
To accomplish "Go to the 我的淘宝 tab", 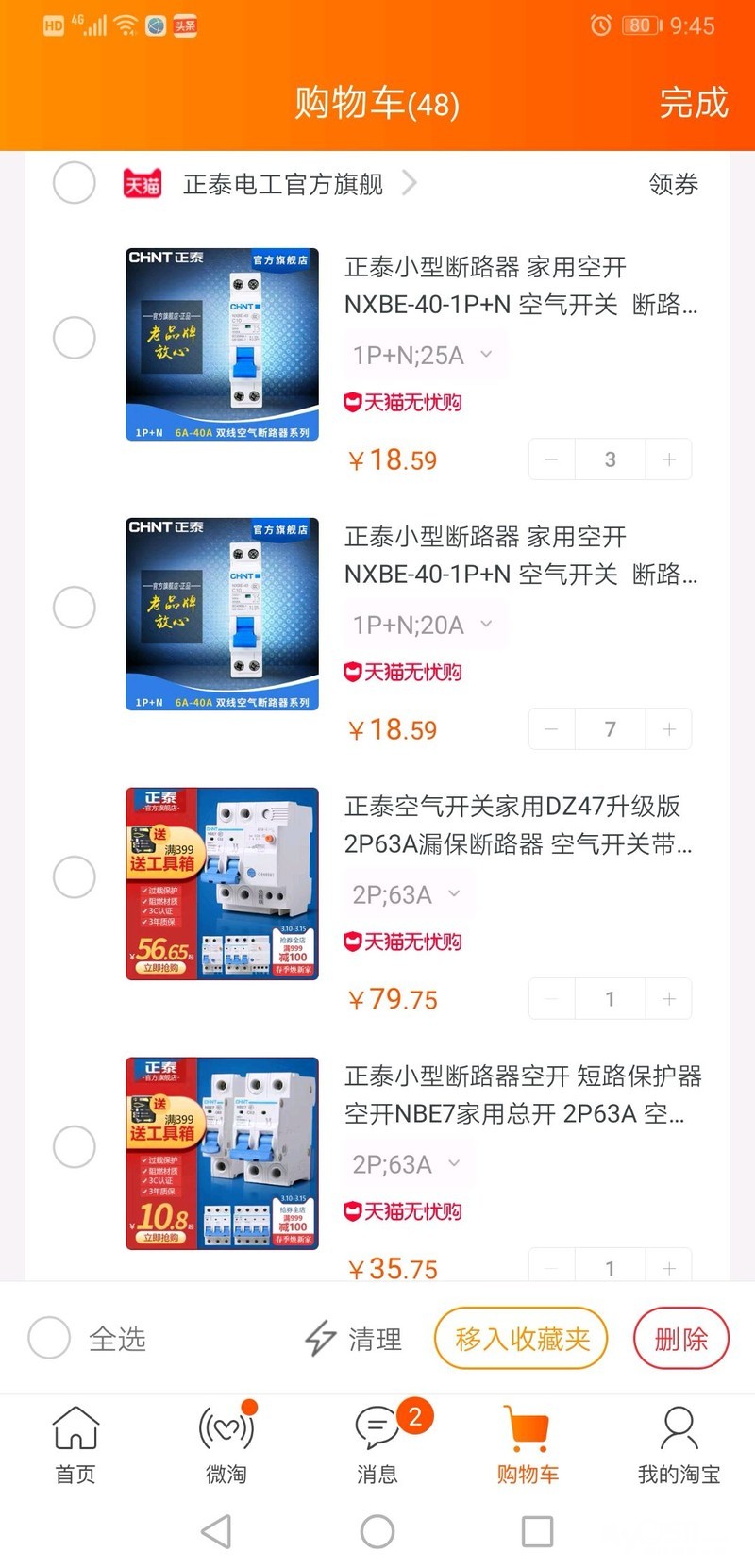I will [679, 1444].
